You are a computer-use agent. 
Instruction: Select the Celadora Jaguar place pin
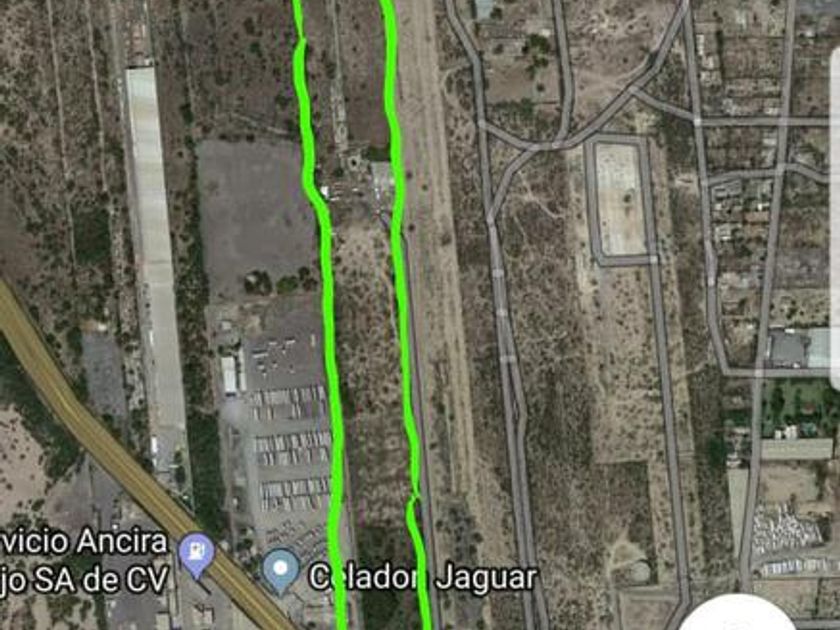281,570
